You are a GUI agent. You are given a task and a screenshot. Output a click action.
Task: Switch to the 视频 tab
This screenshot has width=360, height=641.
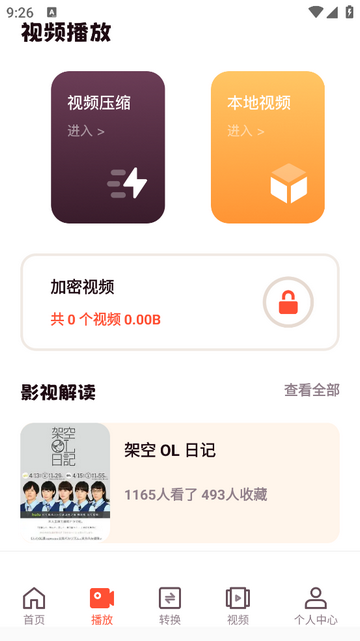pos(238,606)
